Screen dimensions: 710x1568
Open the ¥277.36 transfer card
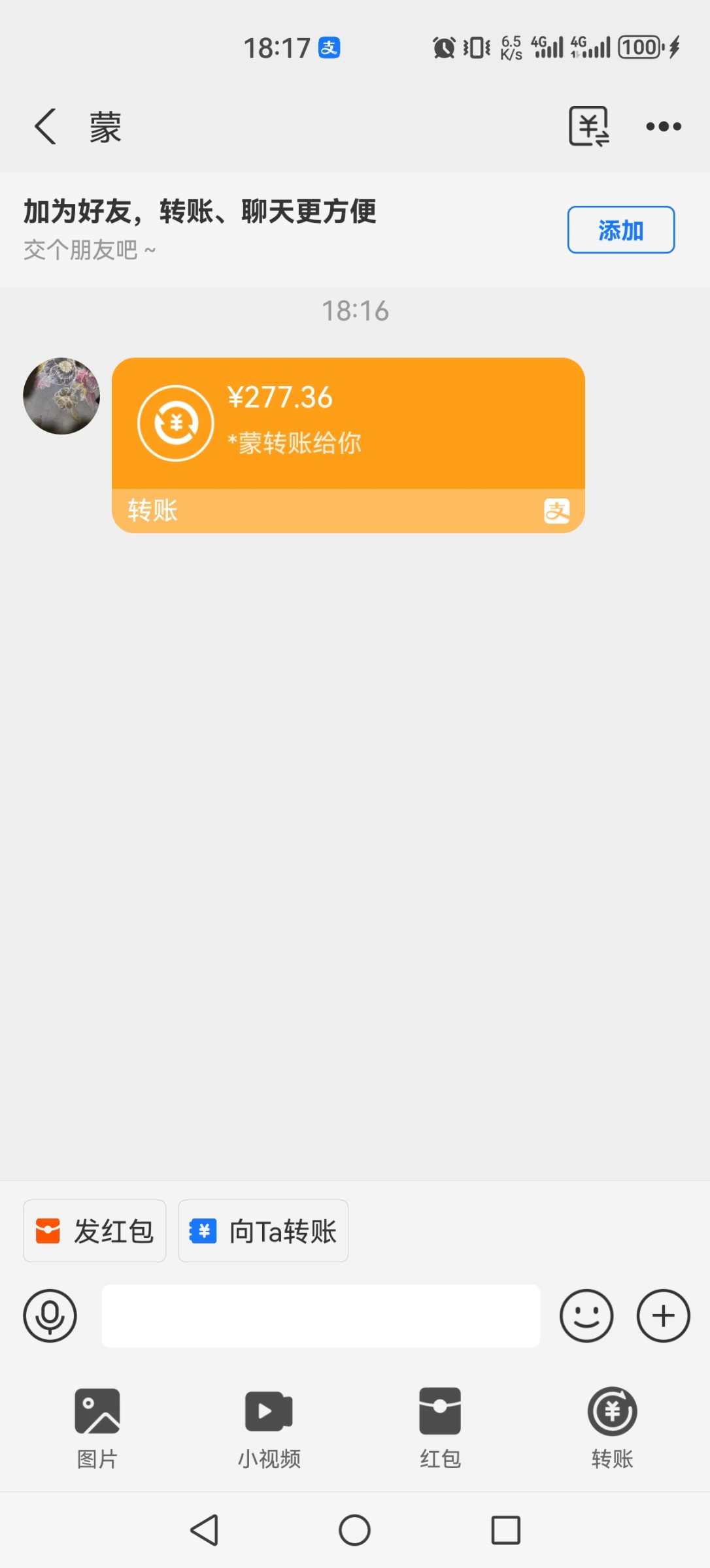348,444
